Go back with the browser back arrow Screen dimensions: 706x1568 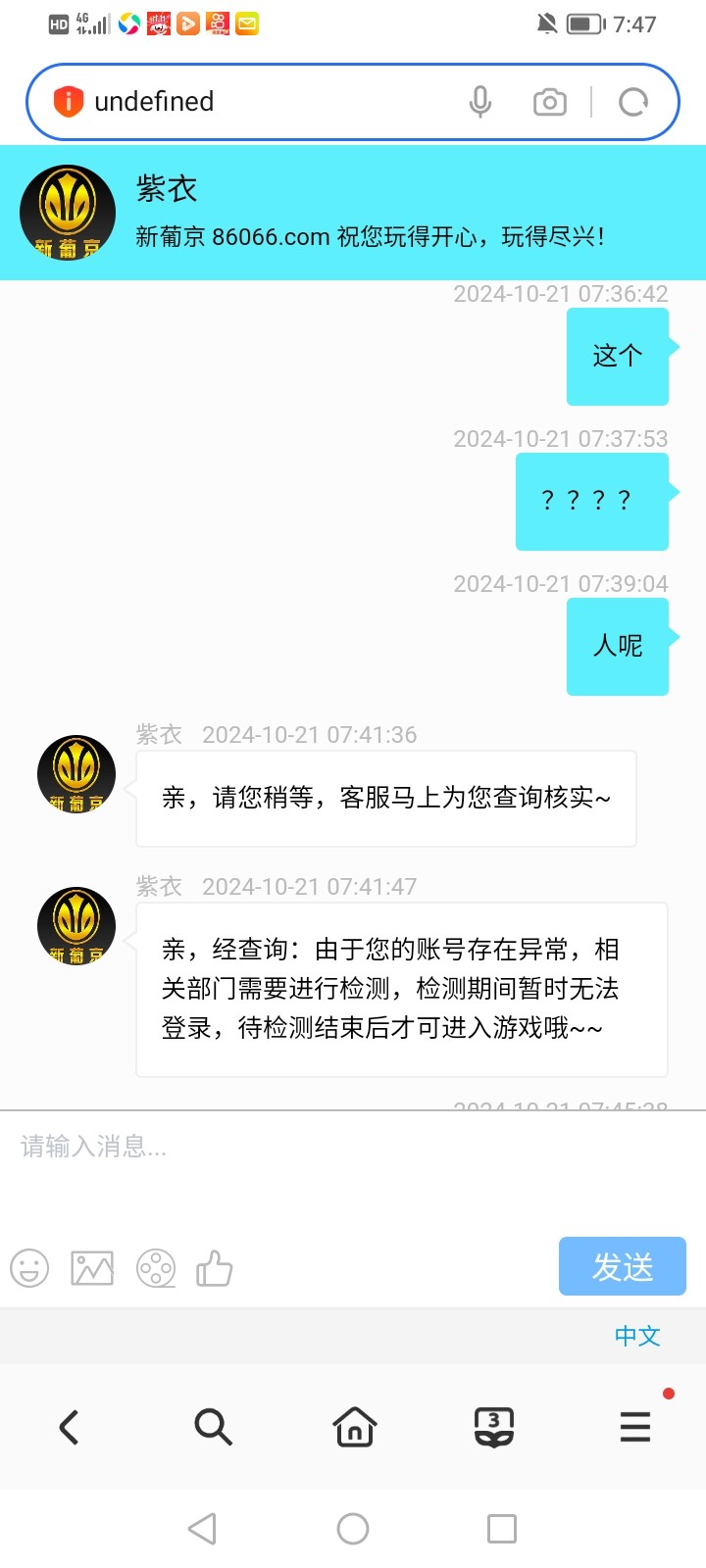pos(69,1427)
